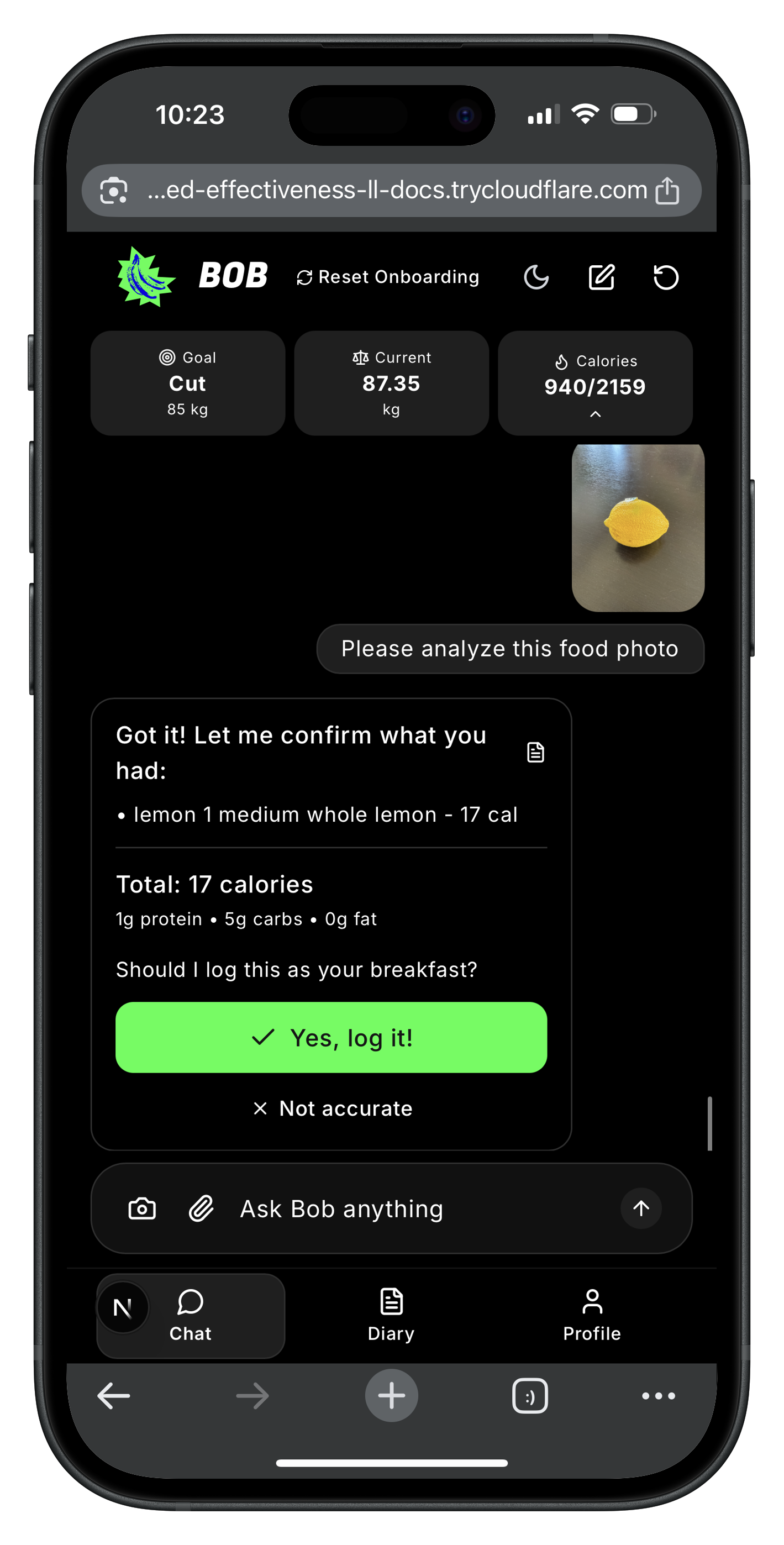The width and height of the screenshot is (784, 1545).
Task: Switch to the Diary tab
Action: (x=391, y=1315)
